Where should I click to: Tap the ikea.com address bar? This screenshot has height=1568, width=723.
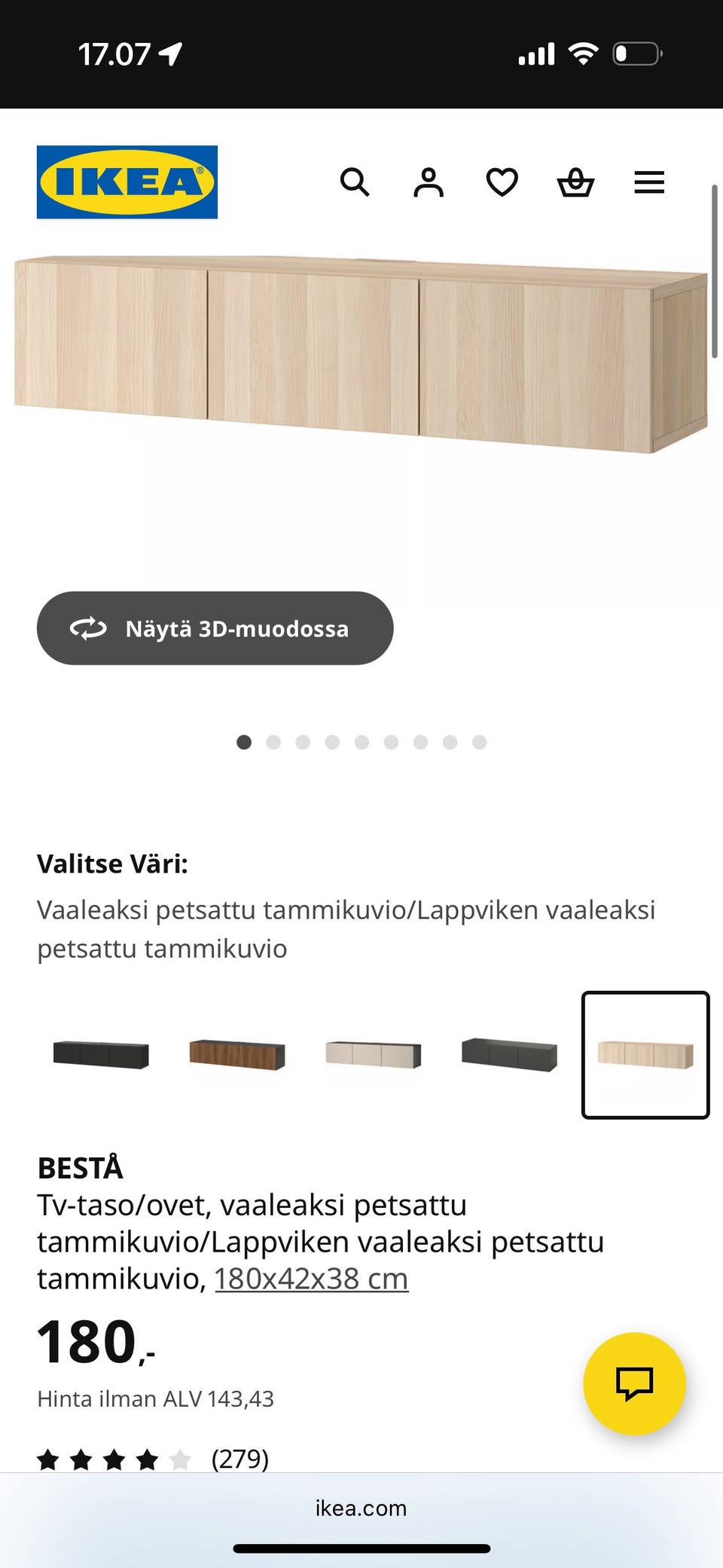pyautogui.click(x=361, y=1508)
